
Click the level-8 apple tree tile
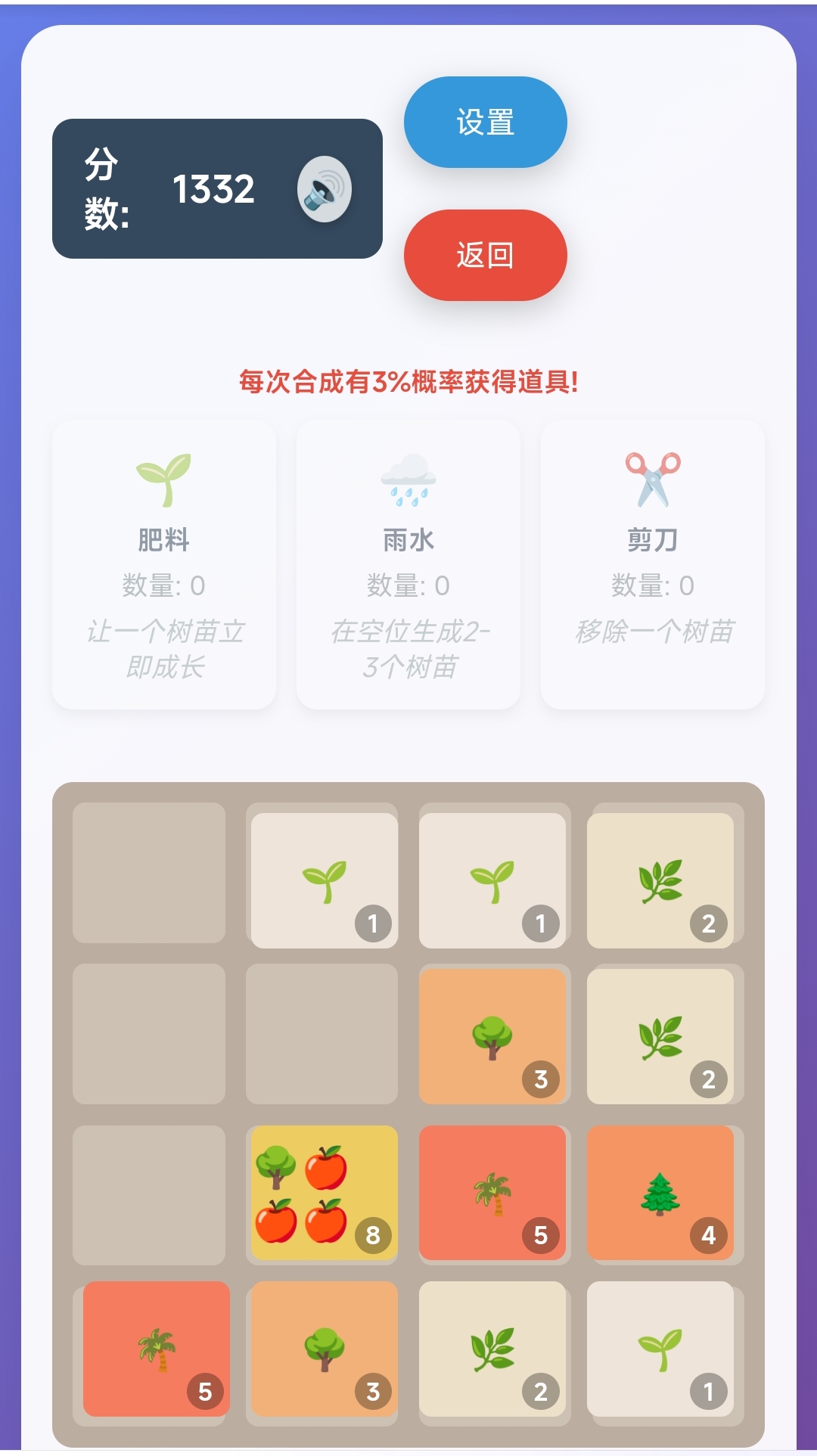point(323,1195)
